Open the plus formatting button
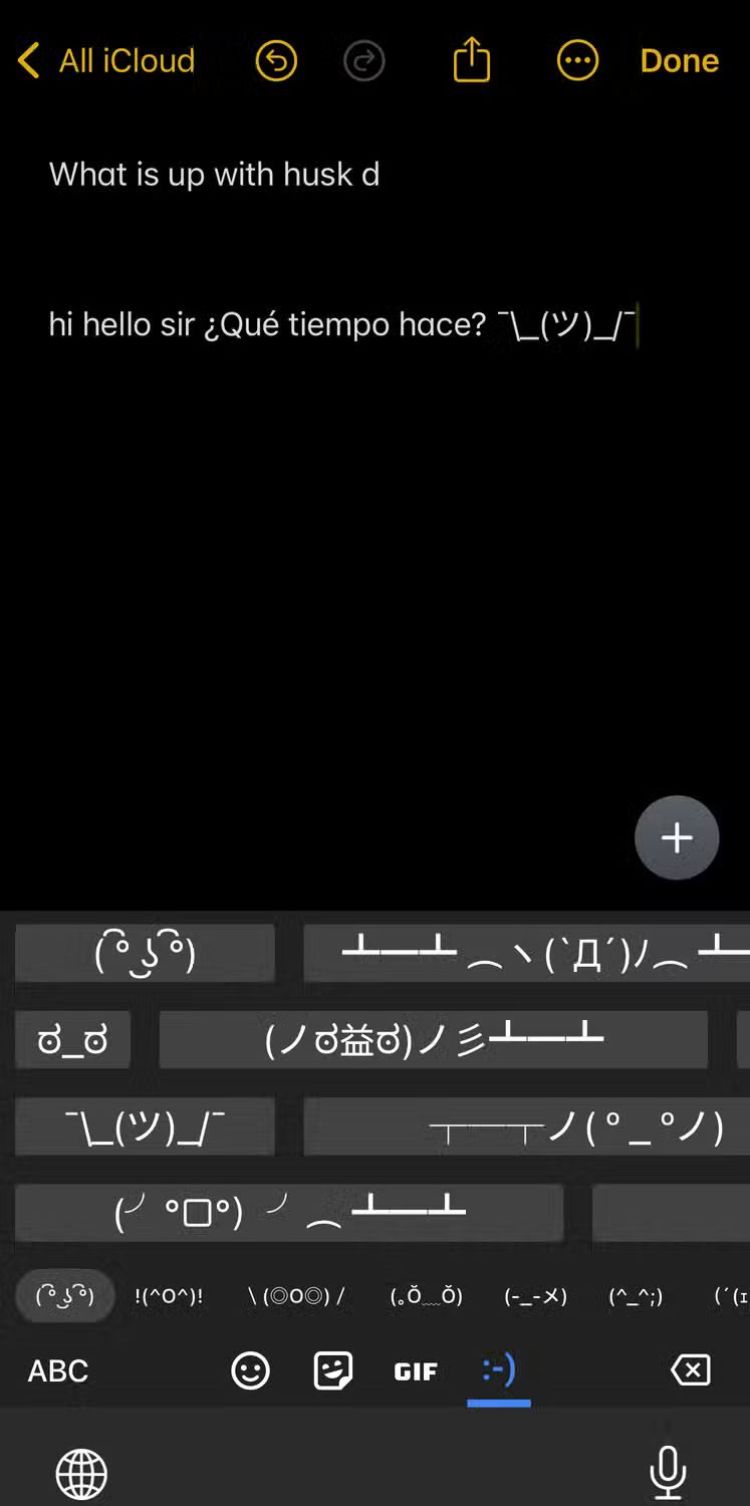Image resolution: width=750 pixels, height=1506 pixels. click(677, 838)
